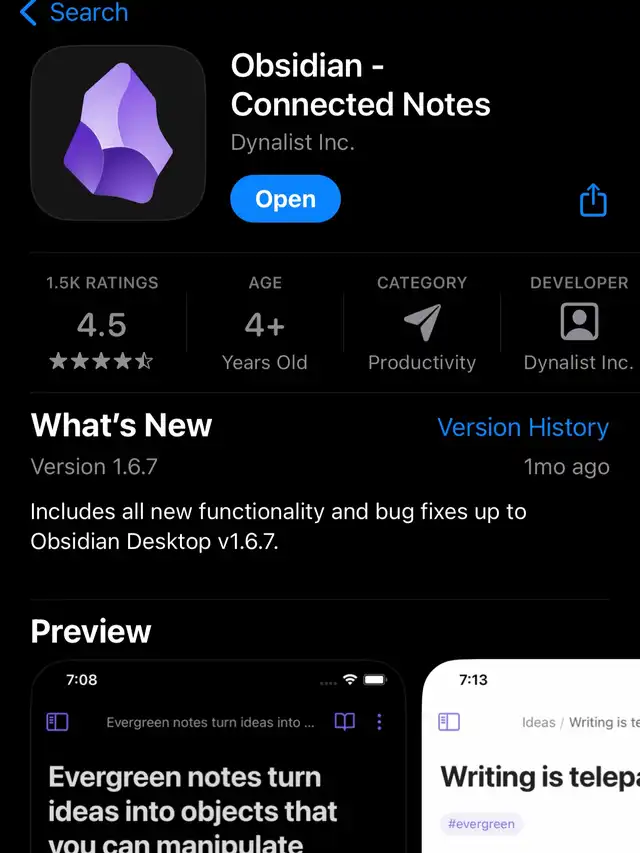Image resolution: width=640 pixels, height=853 pixels.
Task: Open the Obsidian app
Action: (x=285, y=199)
